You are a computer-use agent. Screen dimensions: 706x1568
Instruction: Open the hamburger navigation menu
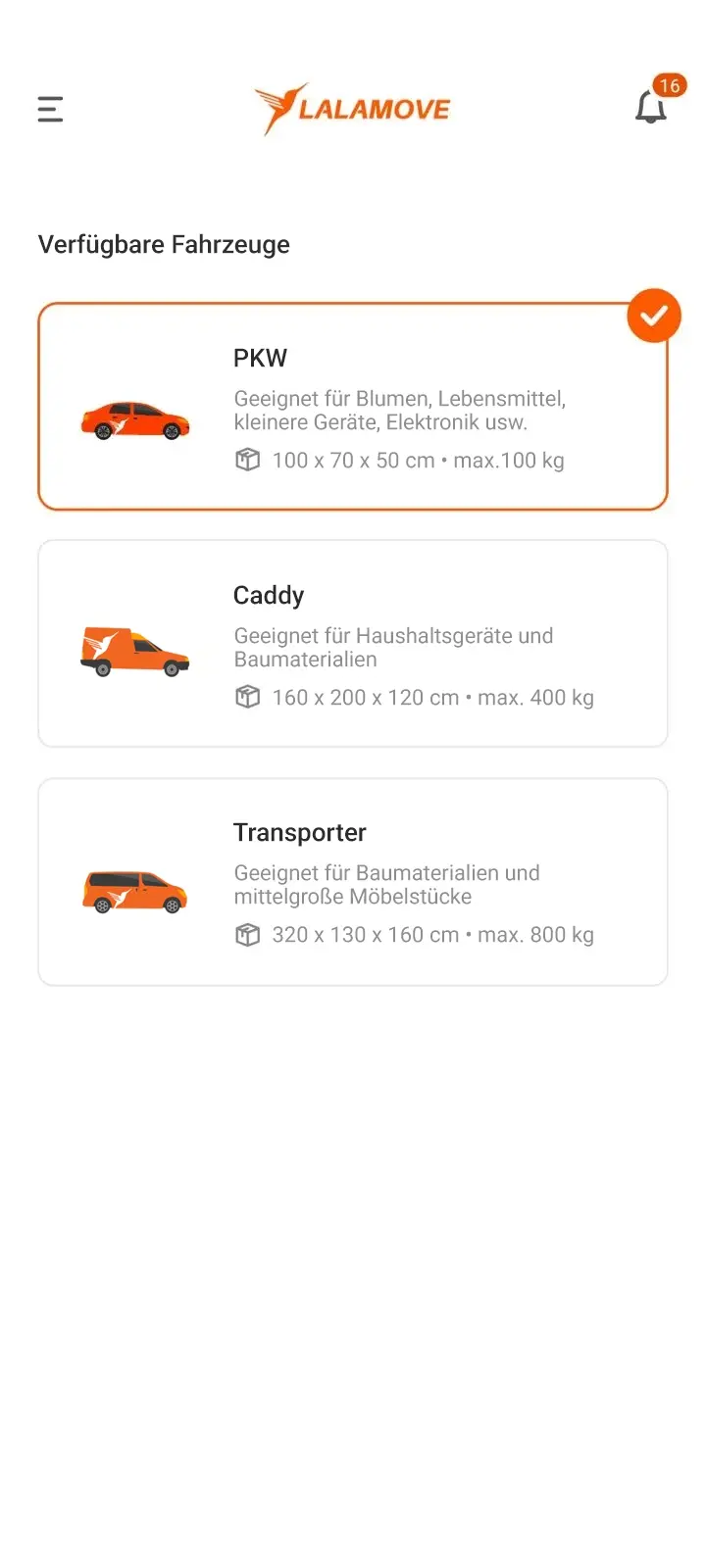click(x=50, y=109)
